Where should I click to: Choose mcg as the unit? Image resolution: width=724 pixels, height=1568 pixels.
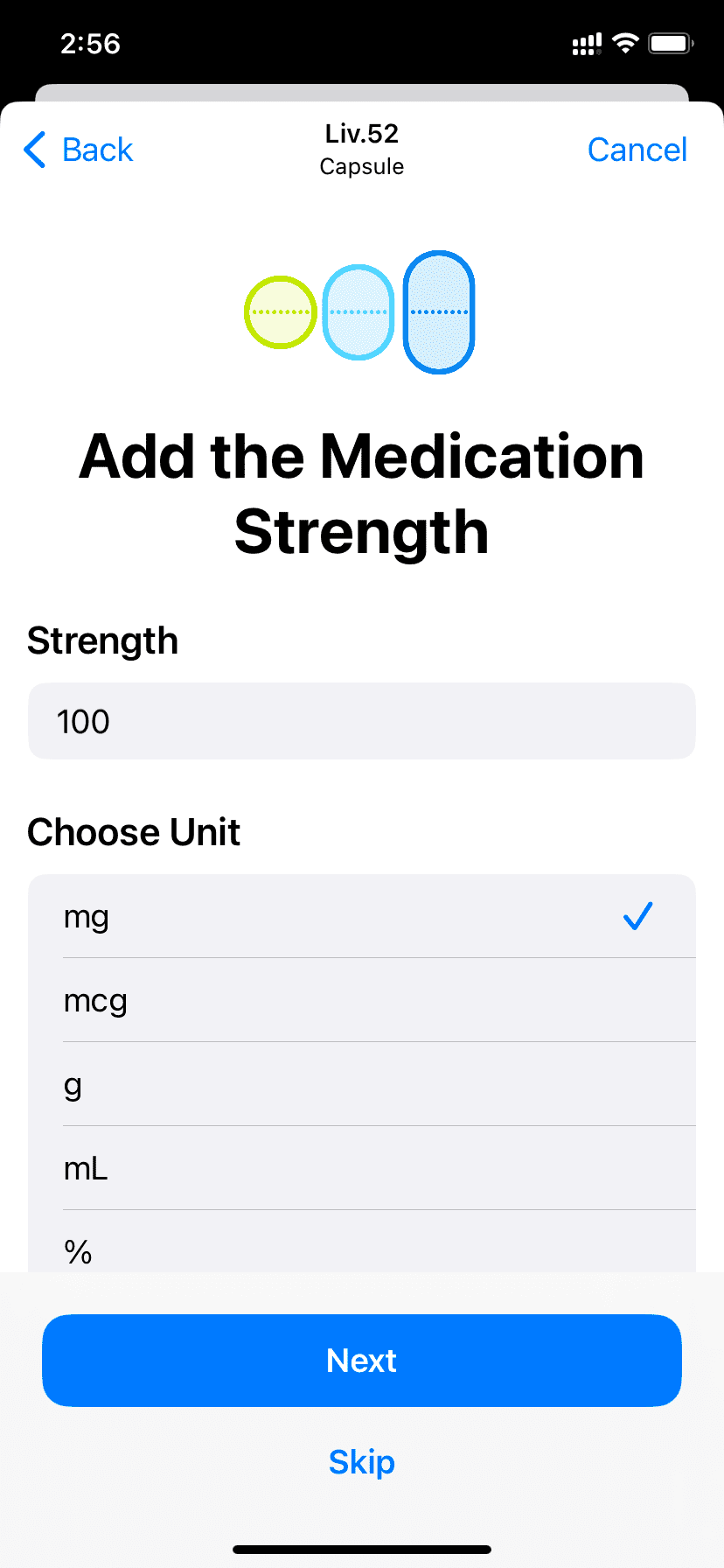coord(362,1000)
